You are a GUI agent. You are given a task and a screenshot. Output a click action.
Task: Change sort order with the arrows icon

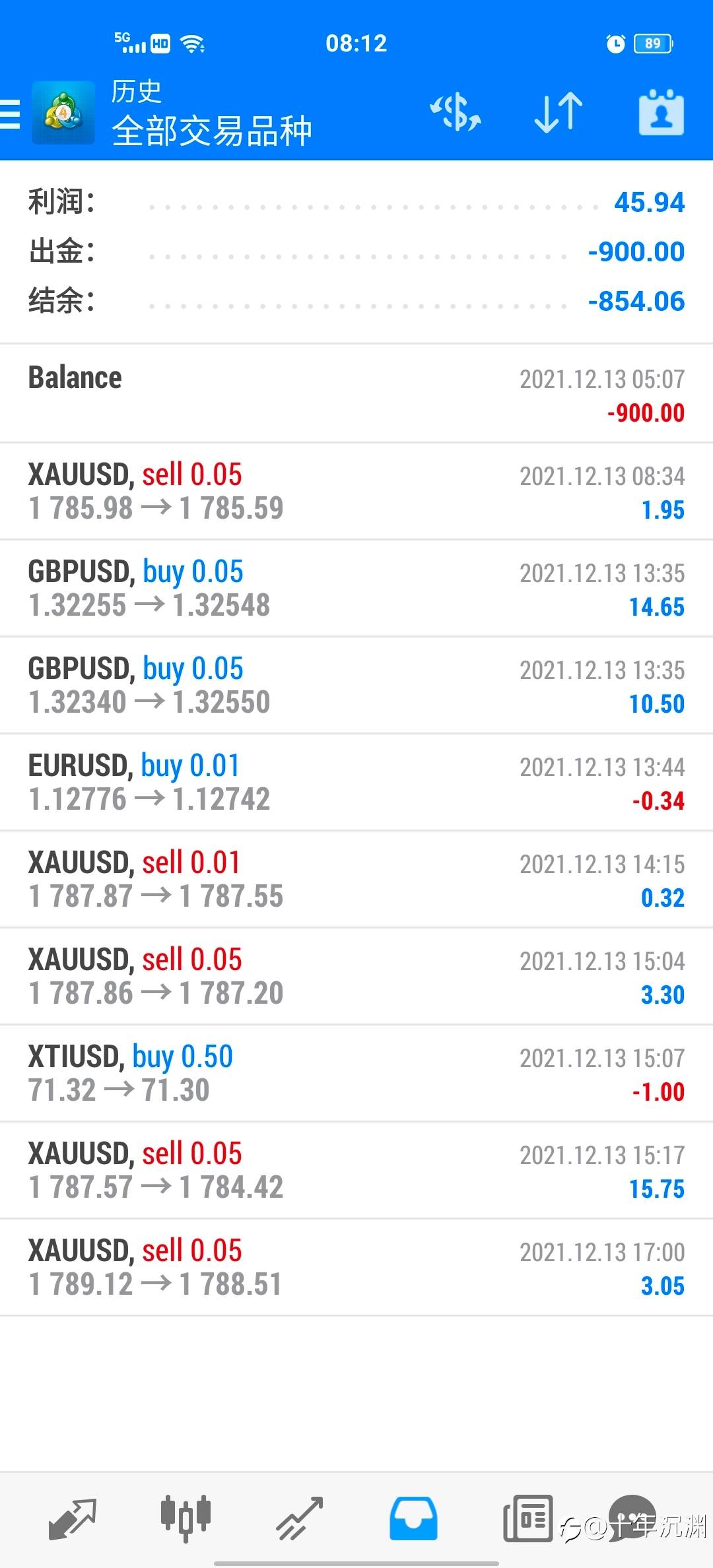point(559,112)
